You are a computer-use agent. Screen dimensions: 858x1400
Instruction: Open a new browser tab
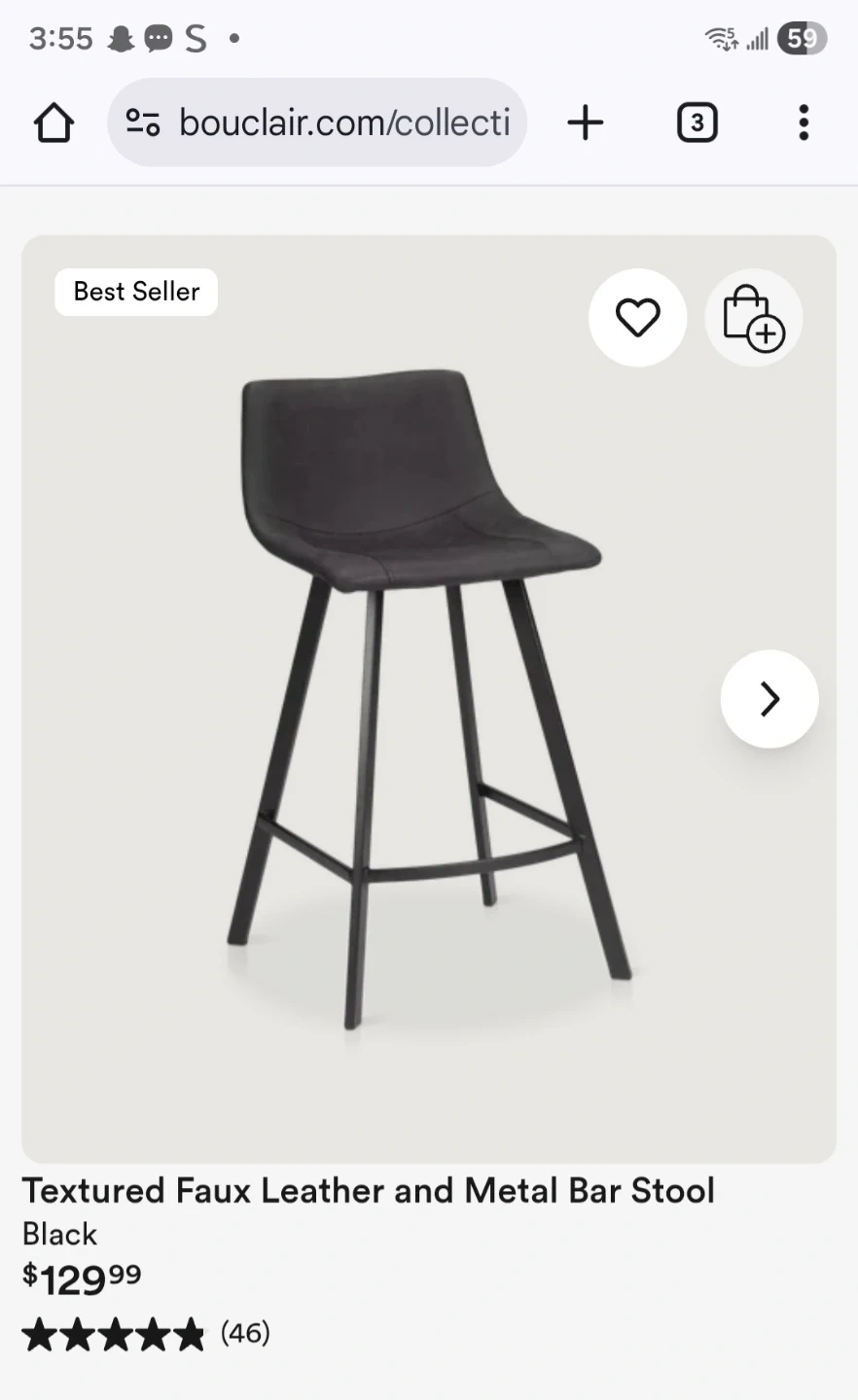tap(586, 123)
